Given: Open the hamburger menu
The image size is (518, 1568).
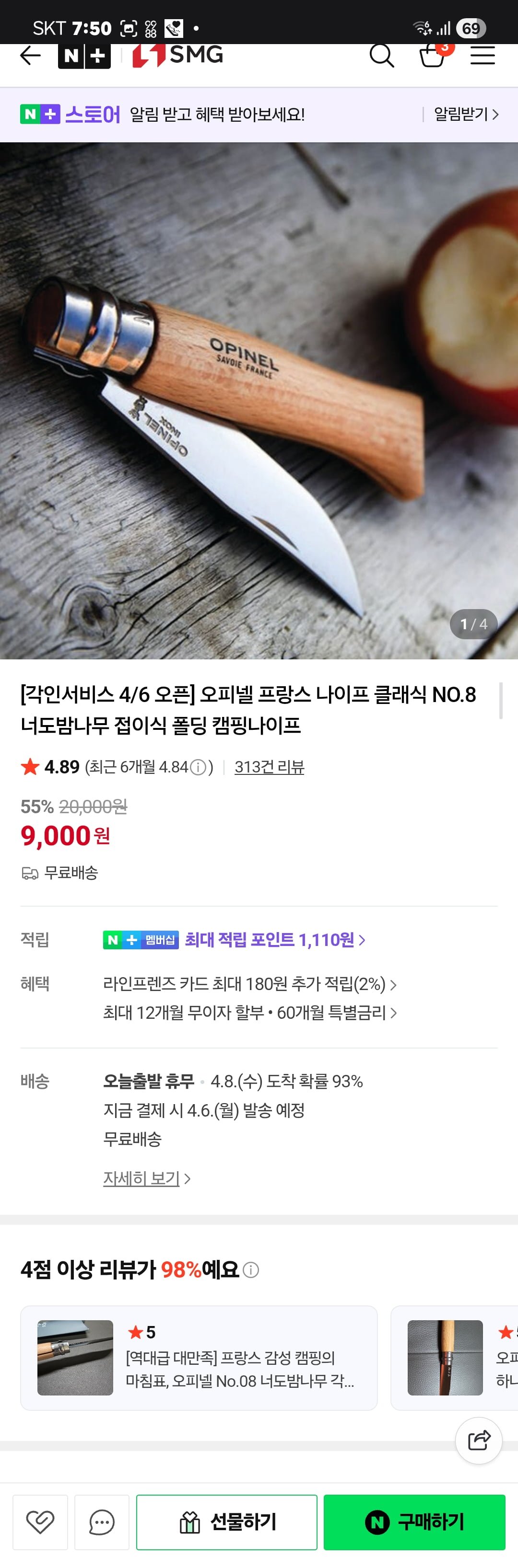Looking at the screenshot, I should (482, 56).
